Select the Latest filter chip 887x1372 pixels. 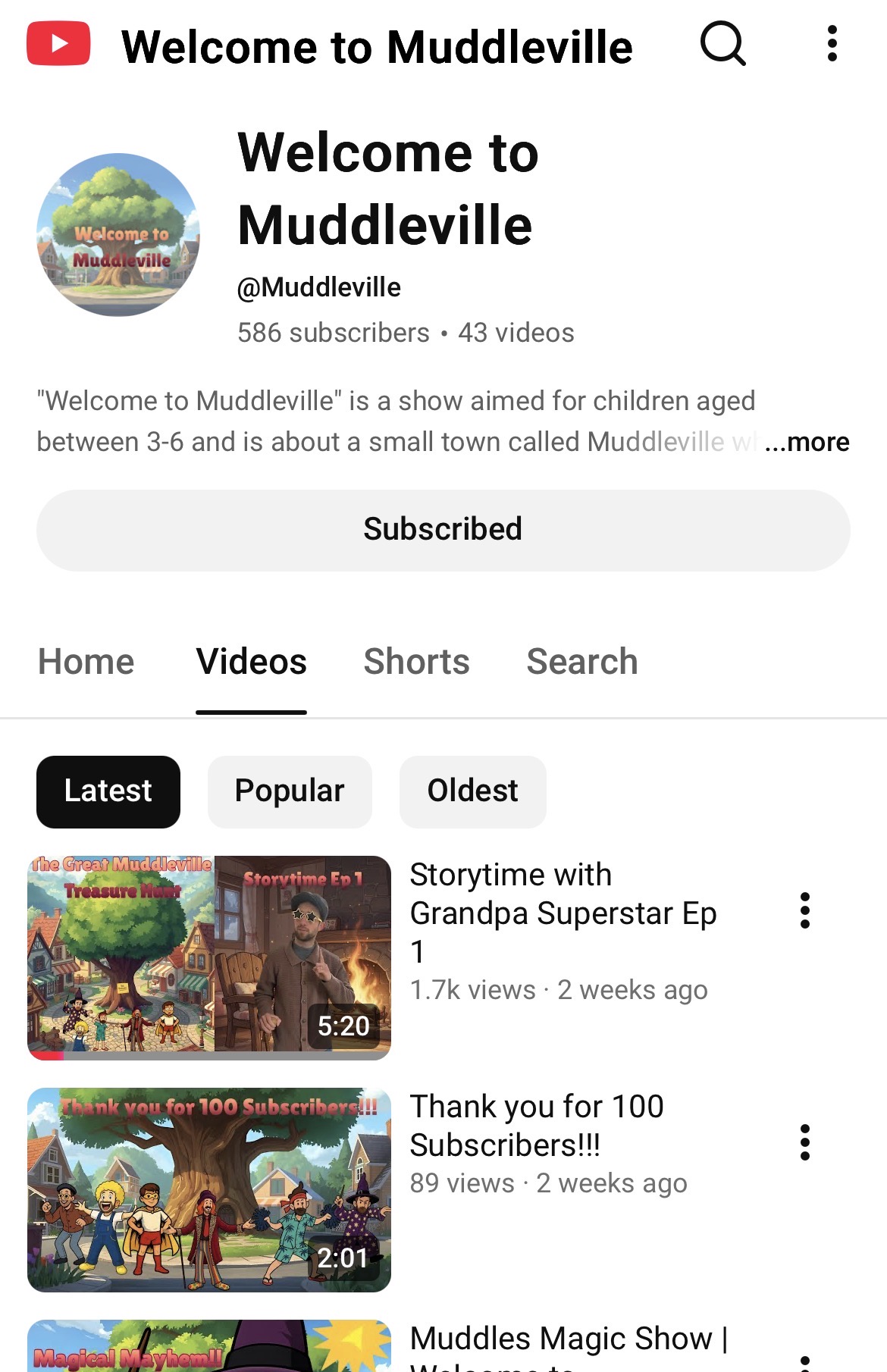pyautogui.click(x=108, y=791)
